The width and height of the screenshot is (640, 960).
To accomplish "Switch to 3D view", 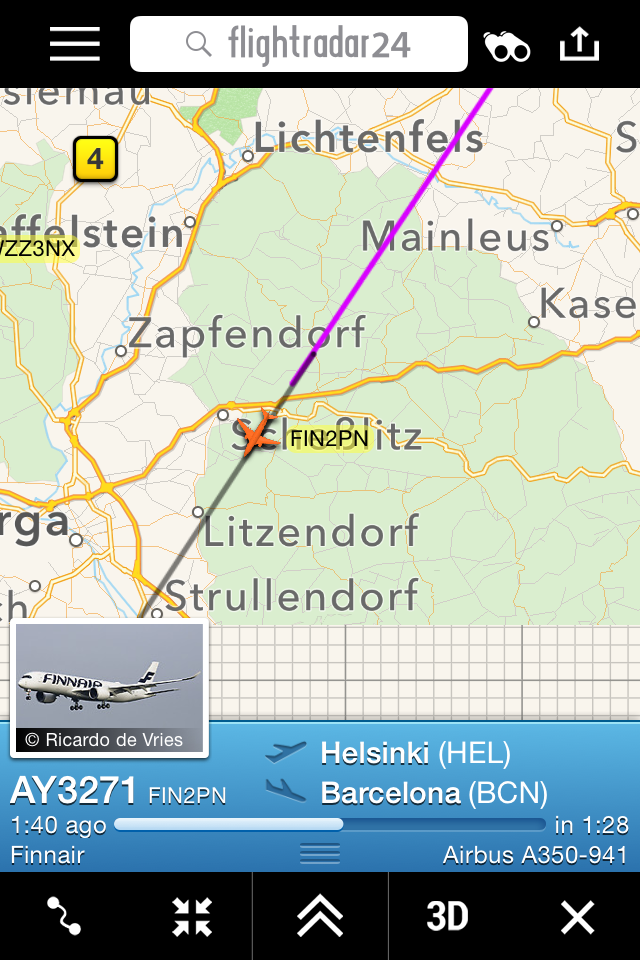I will coord(447,916).
